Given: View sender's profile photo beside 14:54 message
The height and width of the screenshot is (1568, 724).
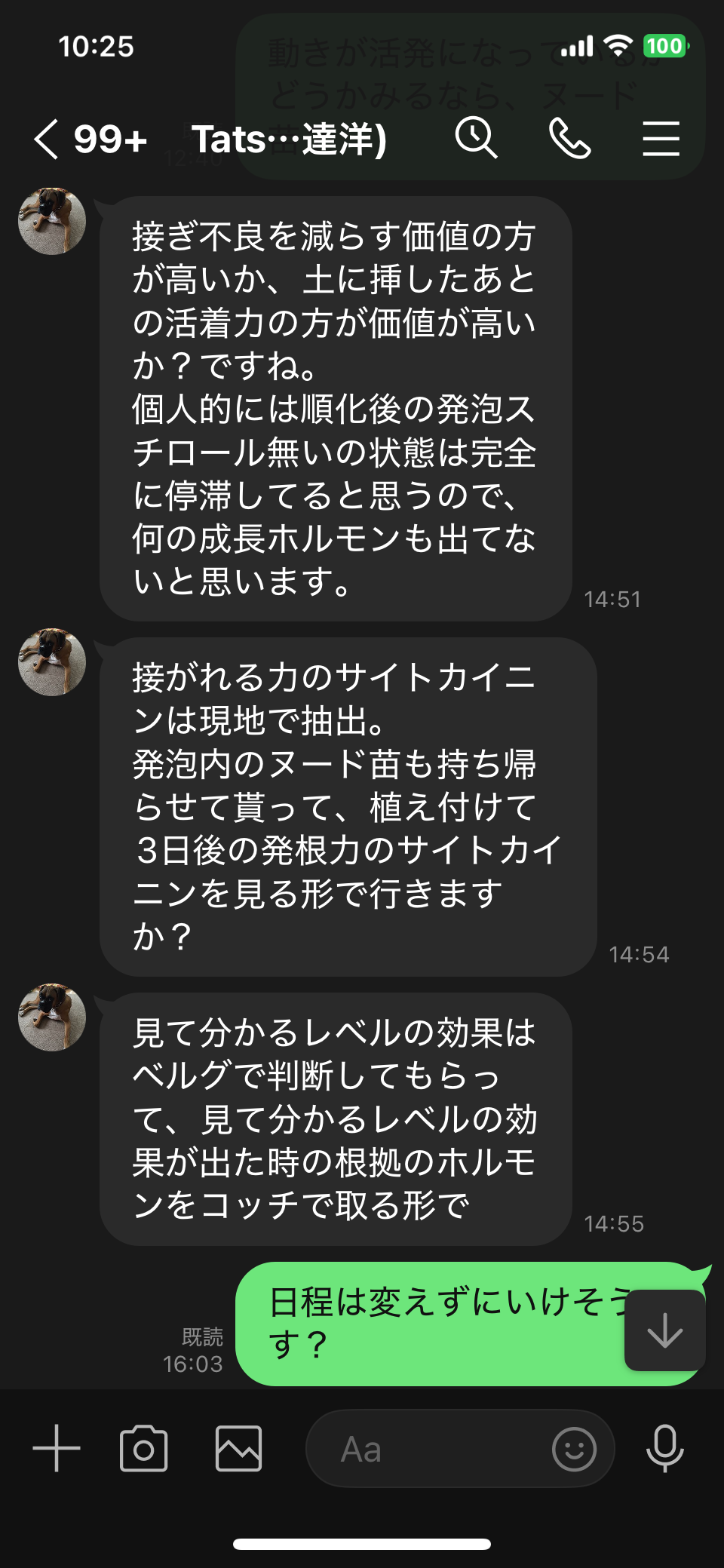Looking at the screenshot, I should (52, 662).
